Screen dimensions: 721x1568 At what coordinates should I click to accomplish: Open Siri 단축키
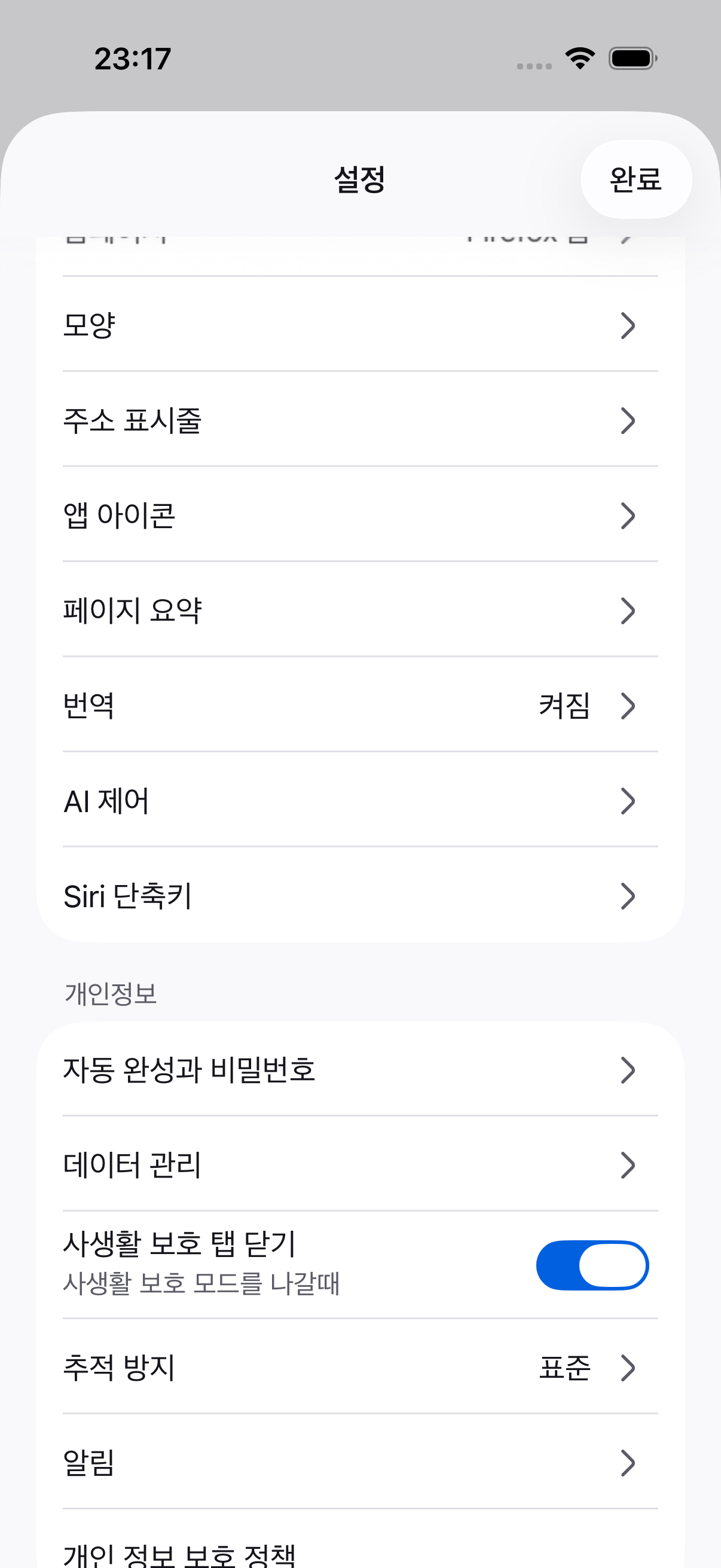coord(360,895)
